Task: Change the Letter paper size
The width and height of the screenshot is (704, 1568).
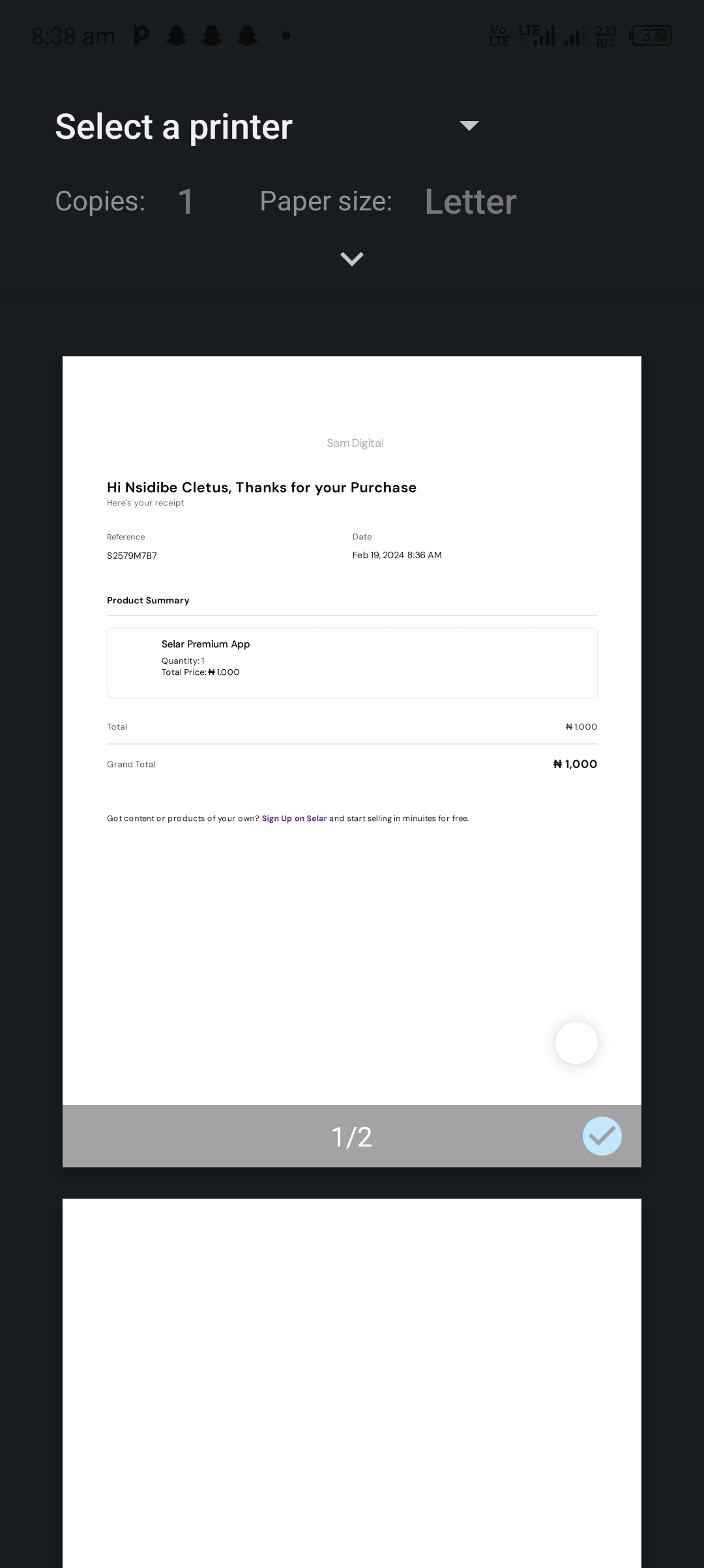Action: [x=470, y=202]
